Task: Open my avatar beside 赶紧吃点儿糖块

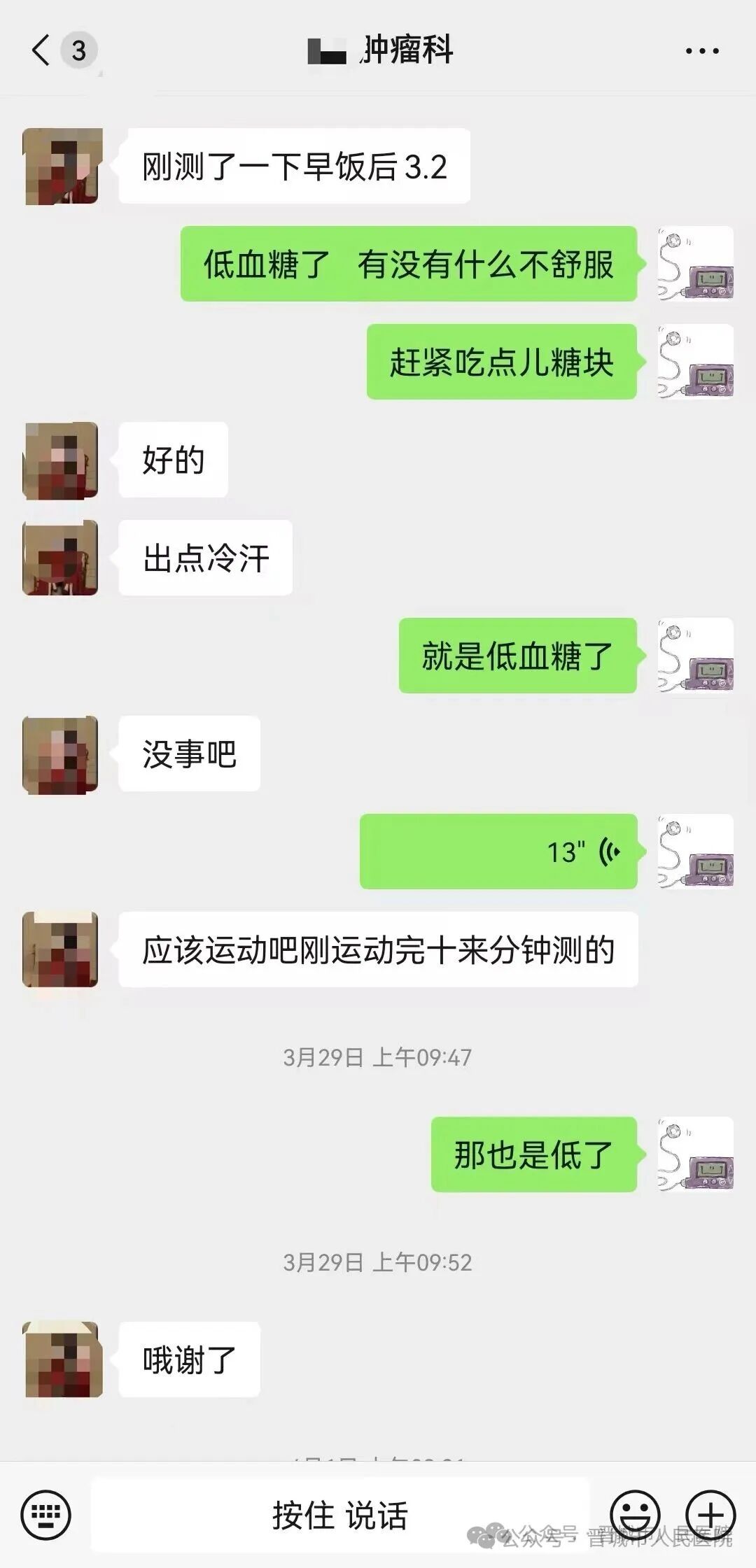Action: click(x=695, y=362)
